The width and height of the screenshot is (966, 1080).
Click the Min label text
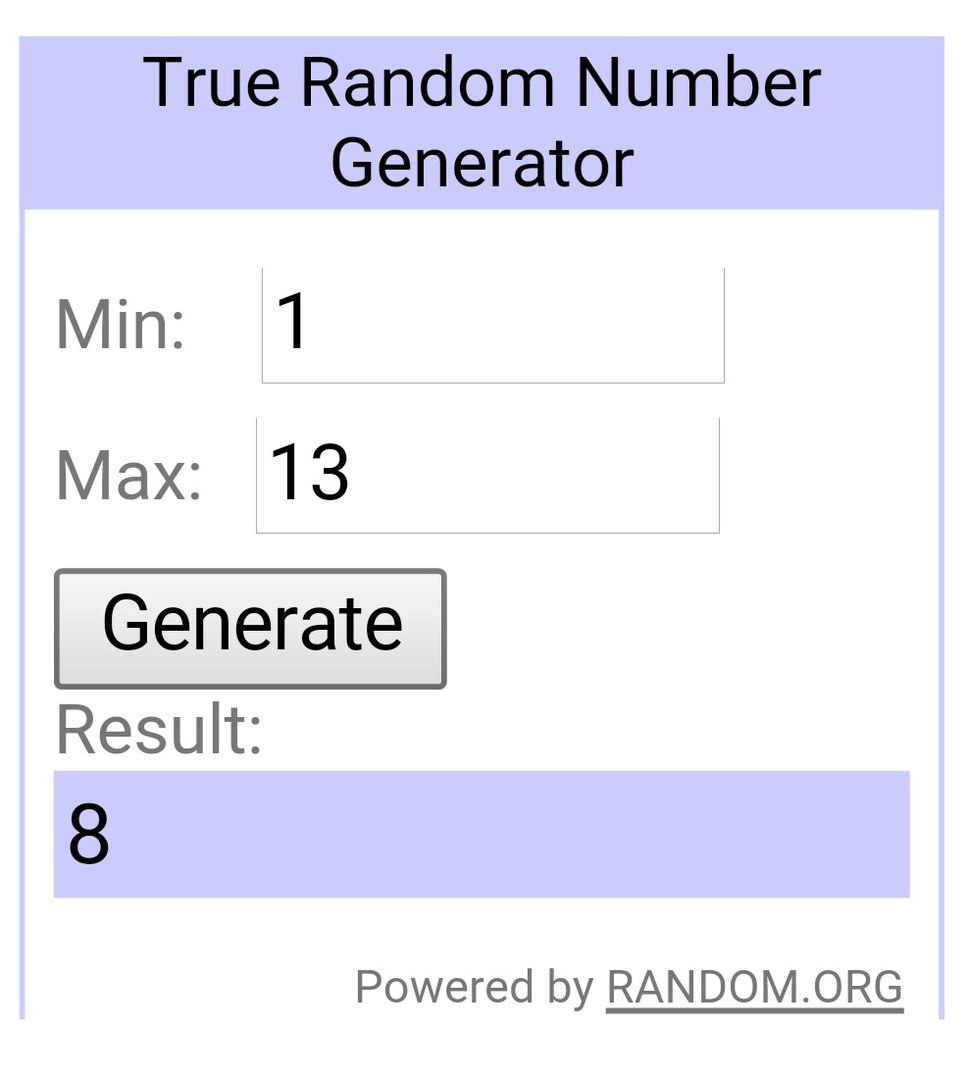coord(120,324)
